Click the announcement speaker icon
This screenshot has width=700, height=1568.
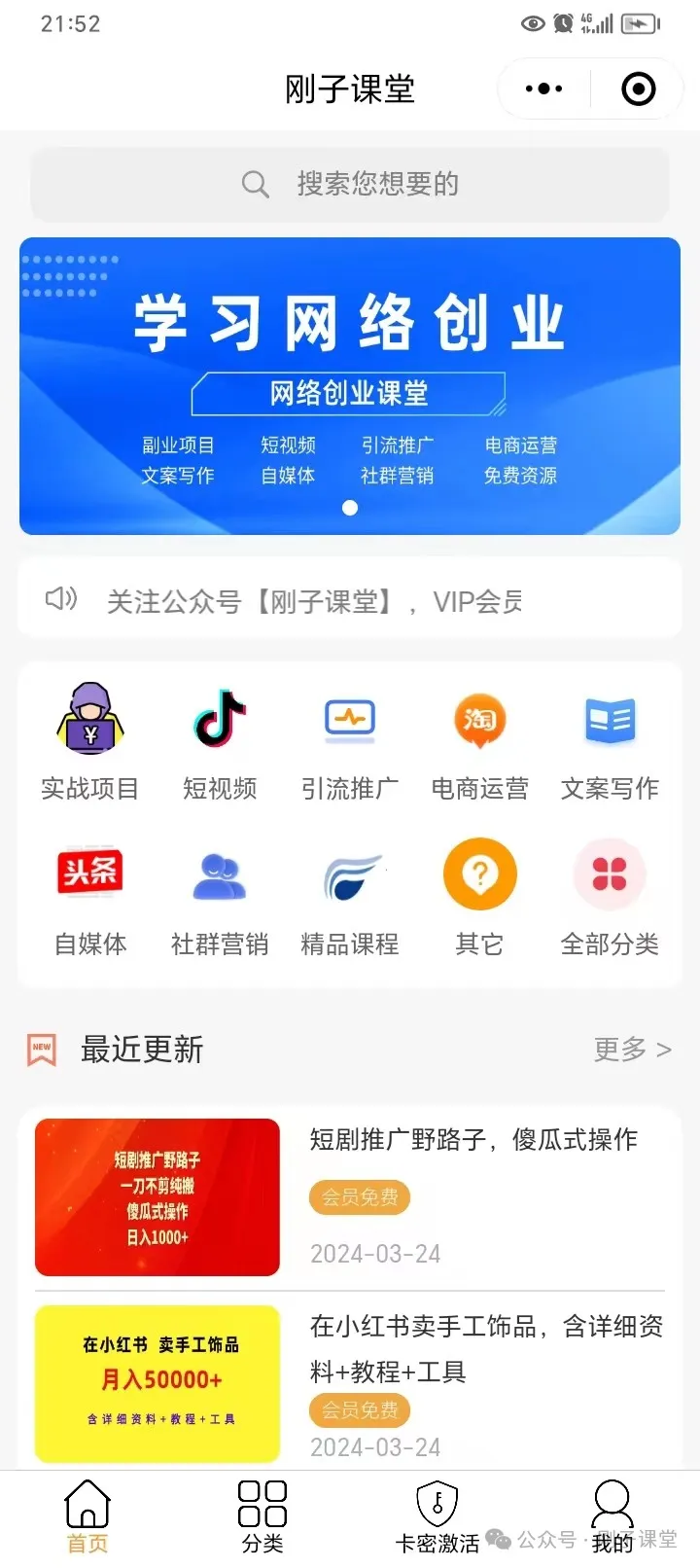click(x=60, y=598)
